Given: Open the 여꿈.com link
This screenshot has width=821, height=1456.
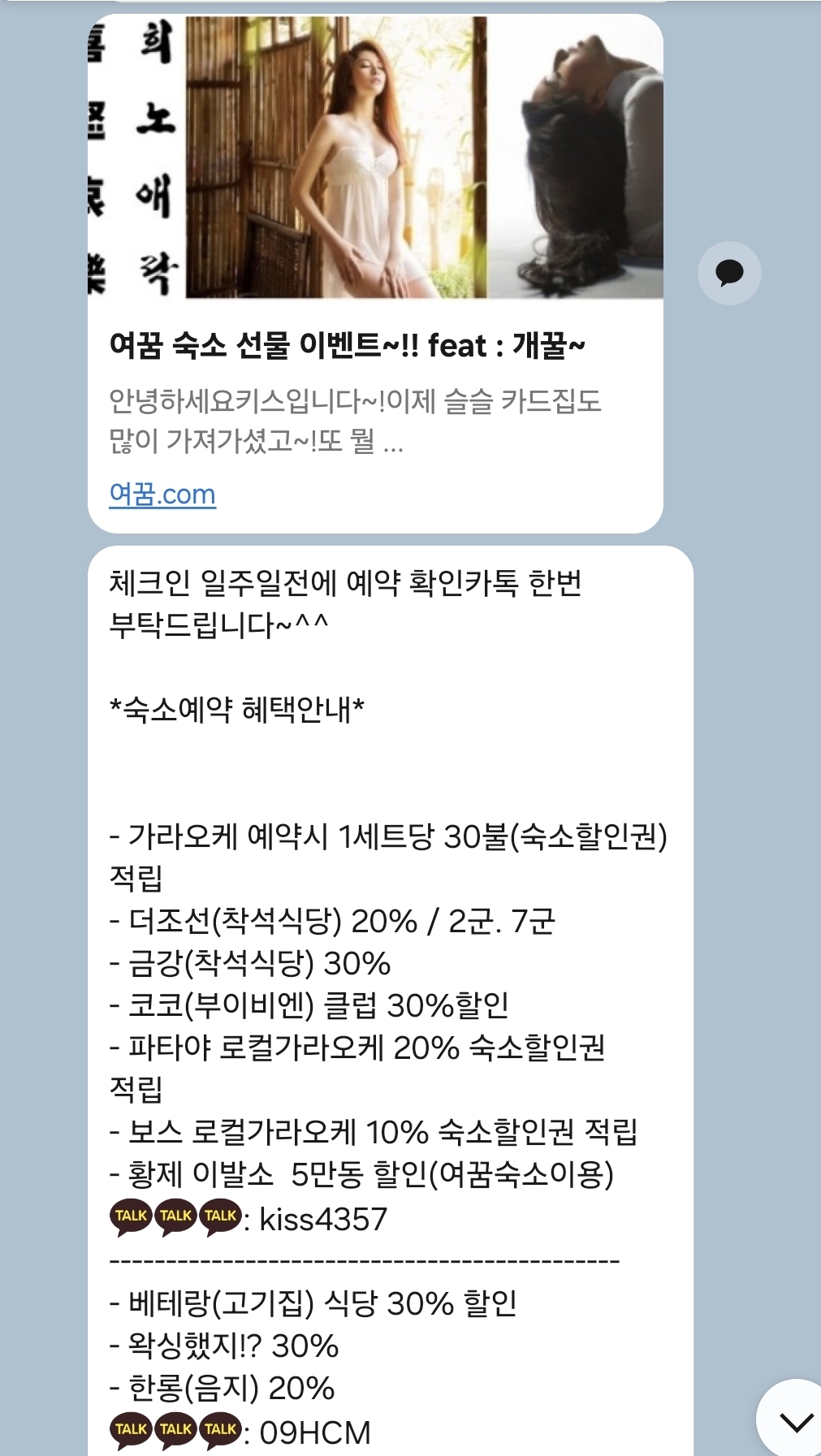Looking at the screenshot, I should click(162, 494).
